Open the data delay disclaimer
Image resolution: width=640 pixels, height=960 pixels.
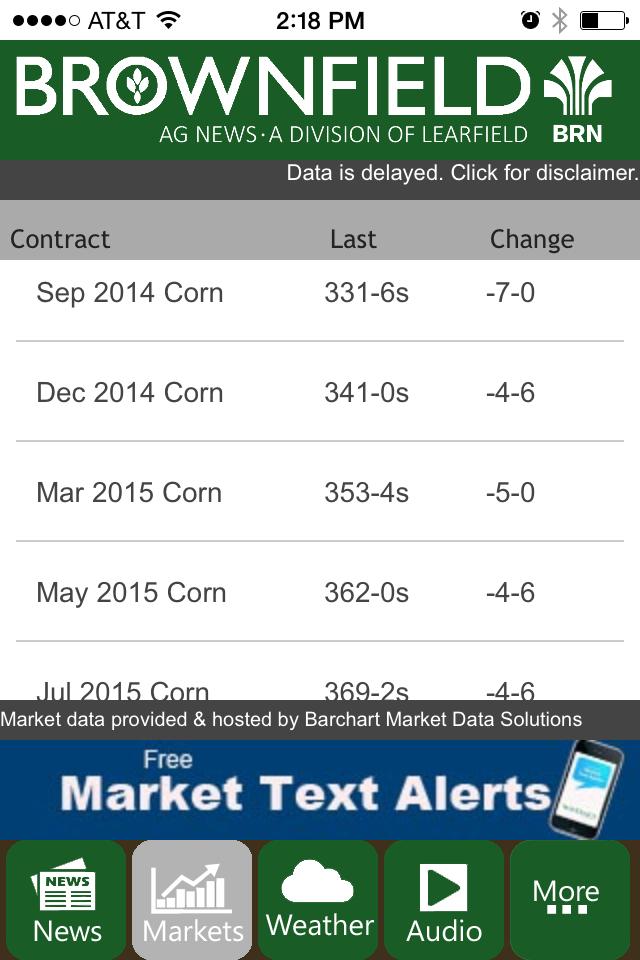click(462, 173)
